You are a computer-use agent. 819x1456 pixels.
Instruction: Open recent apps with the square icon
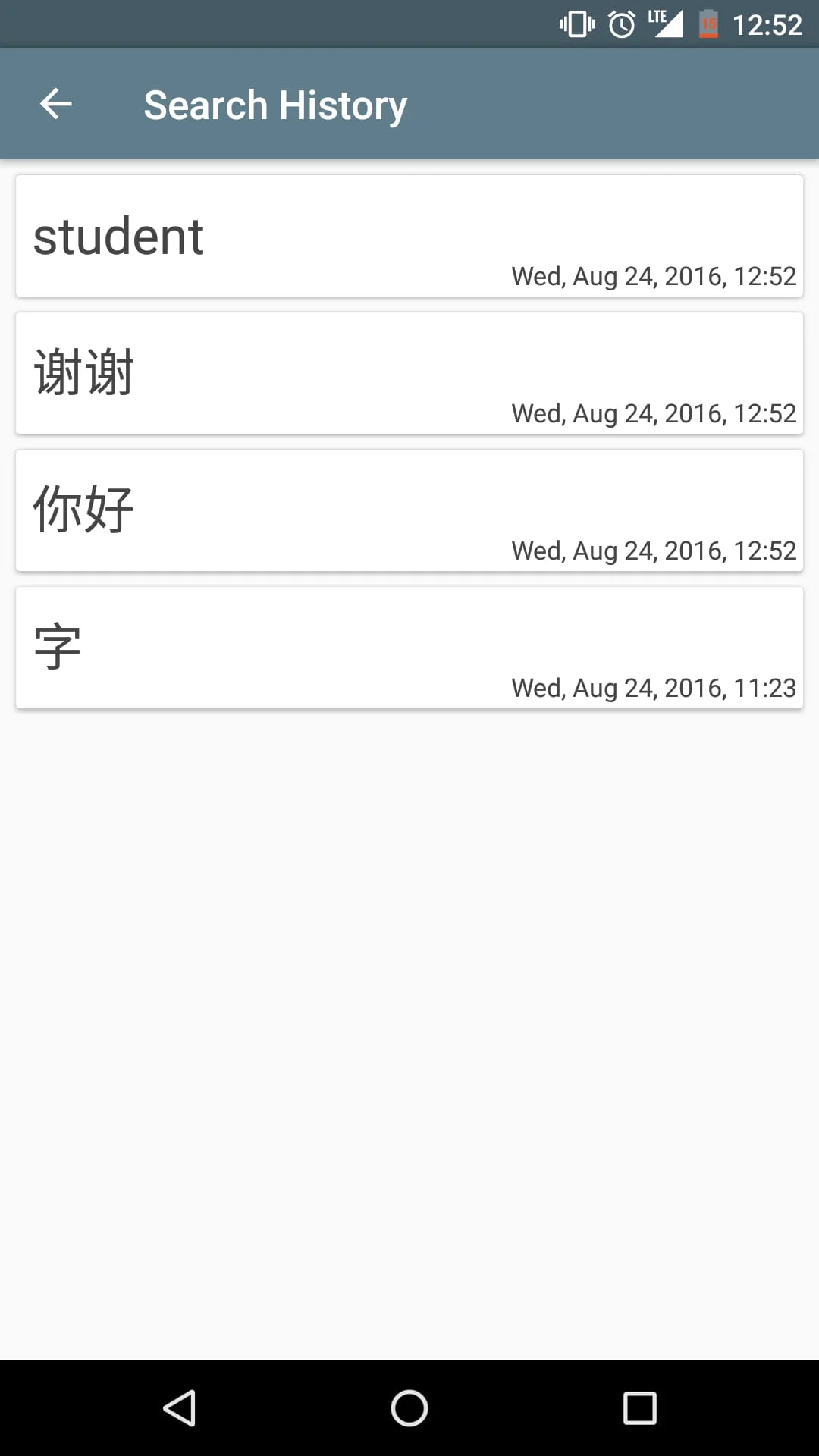[x=638, y=1409]
